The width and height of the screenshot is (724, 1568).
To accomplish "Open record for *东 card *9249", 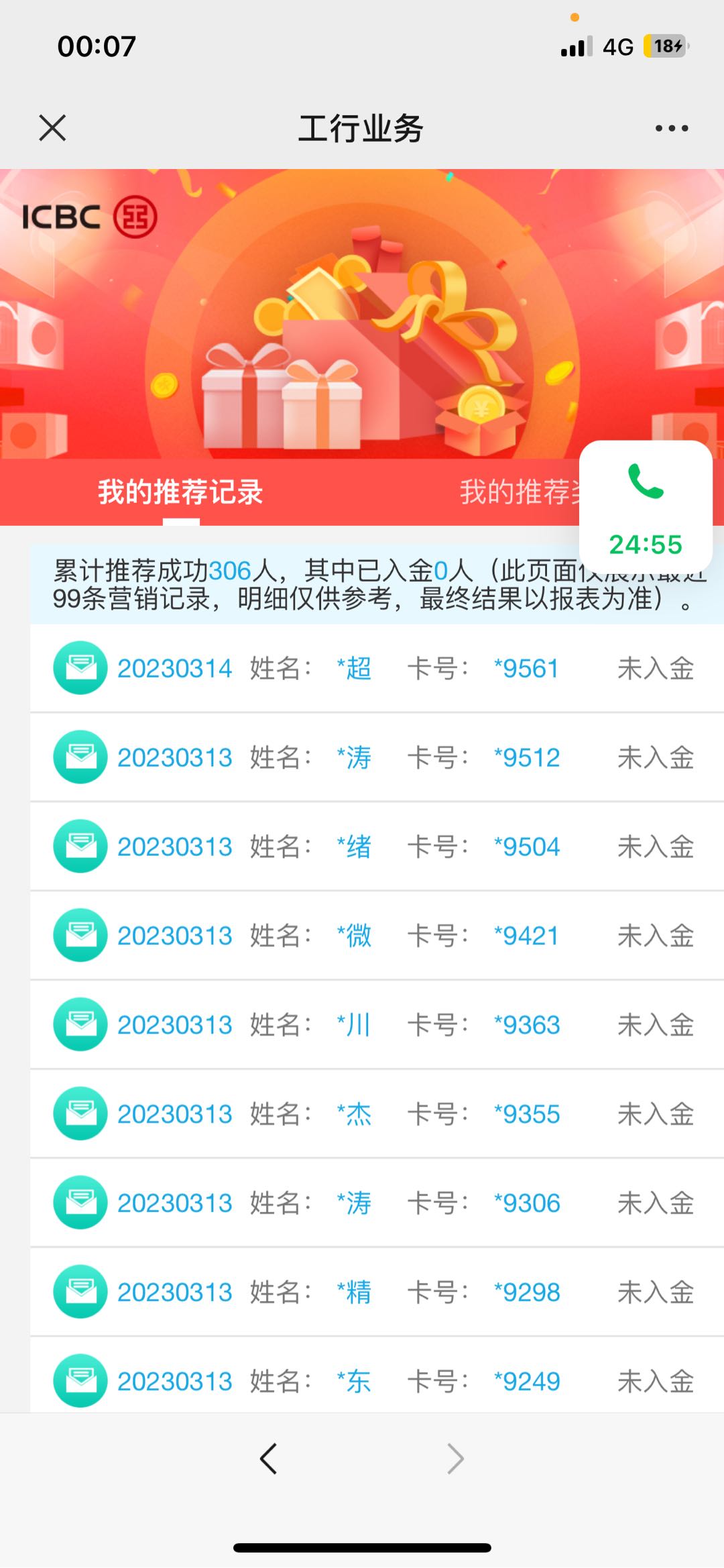I will point(377,1376).
